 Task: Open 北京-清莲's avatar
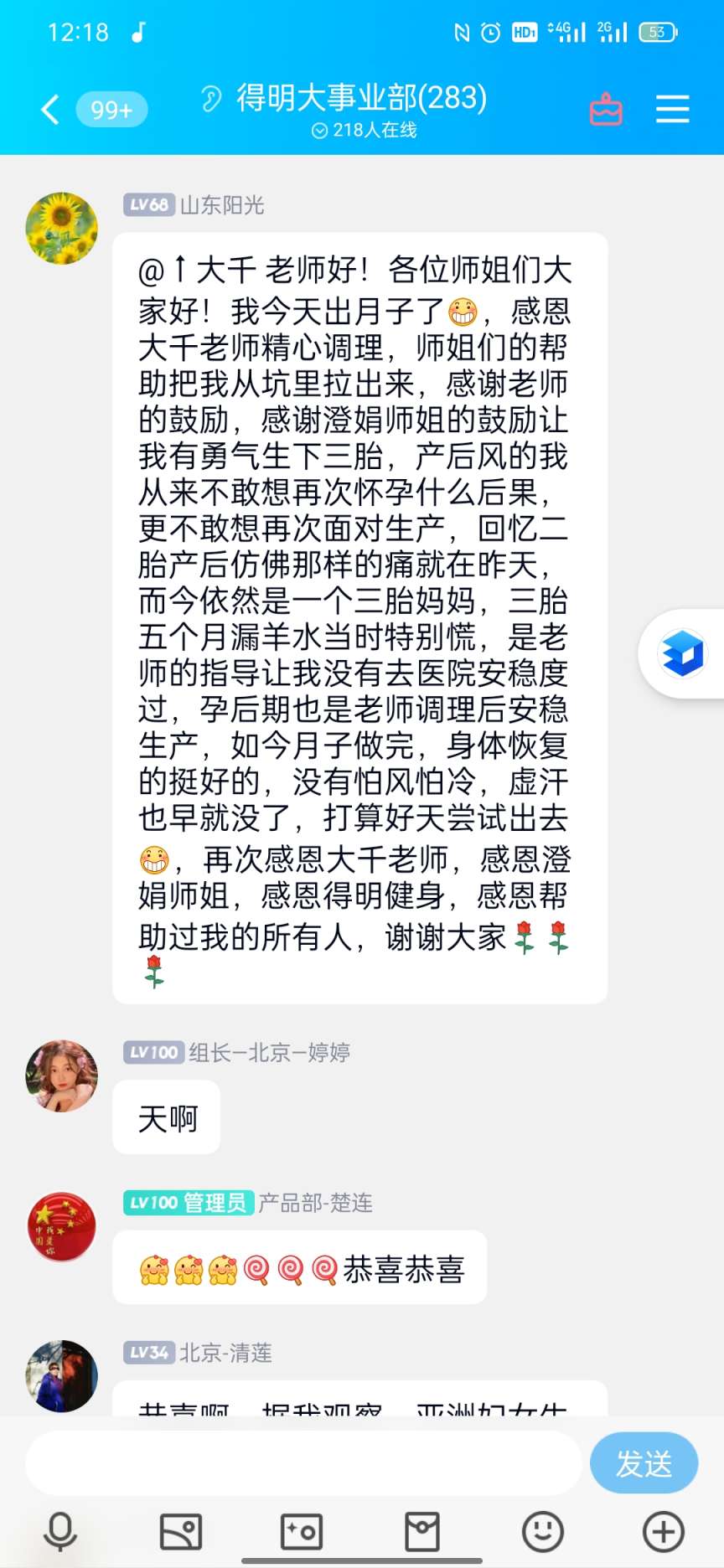click(61, 1375)
